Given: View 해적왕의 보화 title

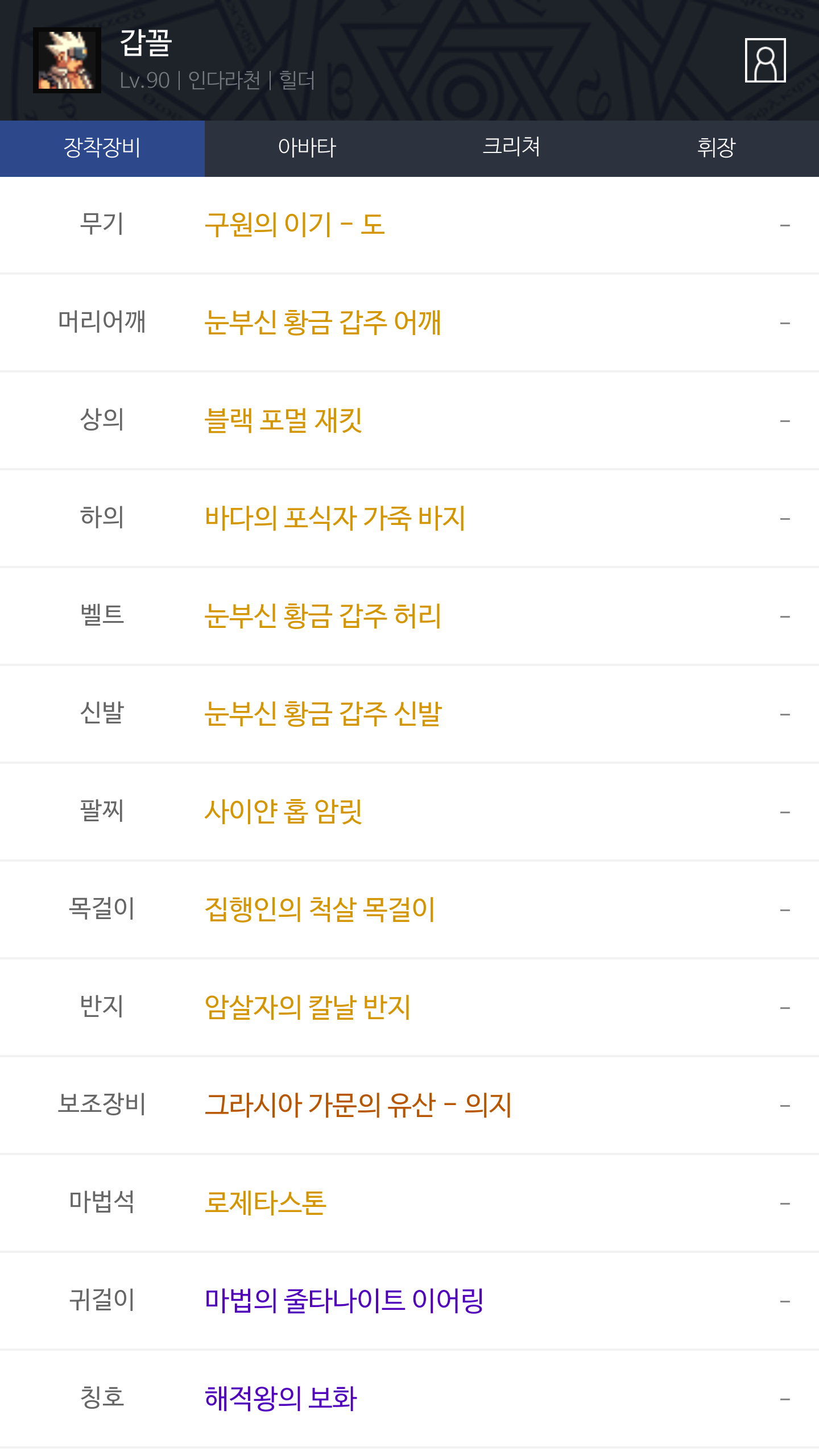Looking at the screenshot, I should point(280,1399).
